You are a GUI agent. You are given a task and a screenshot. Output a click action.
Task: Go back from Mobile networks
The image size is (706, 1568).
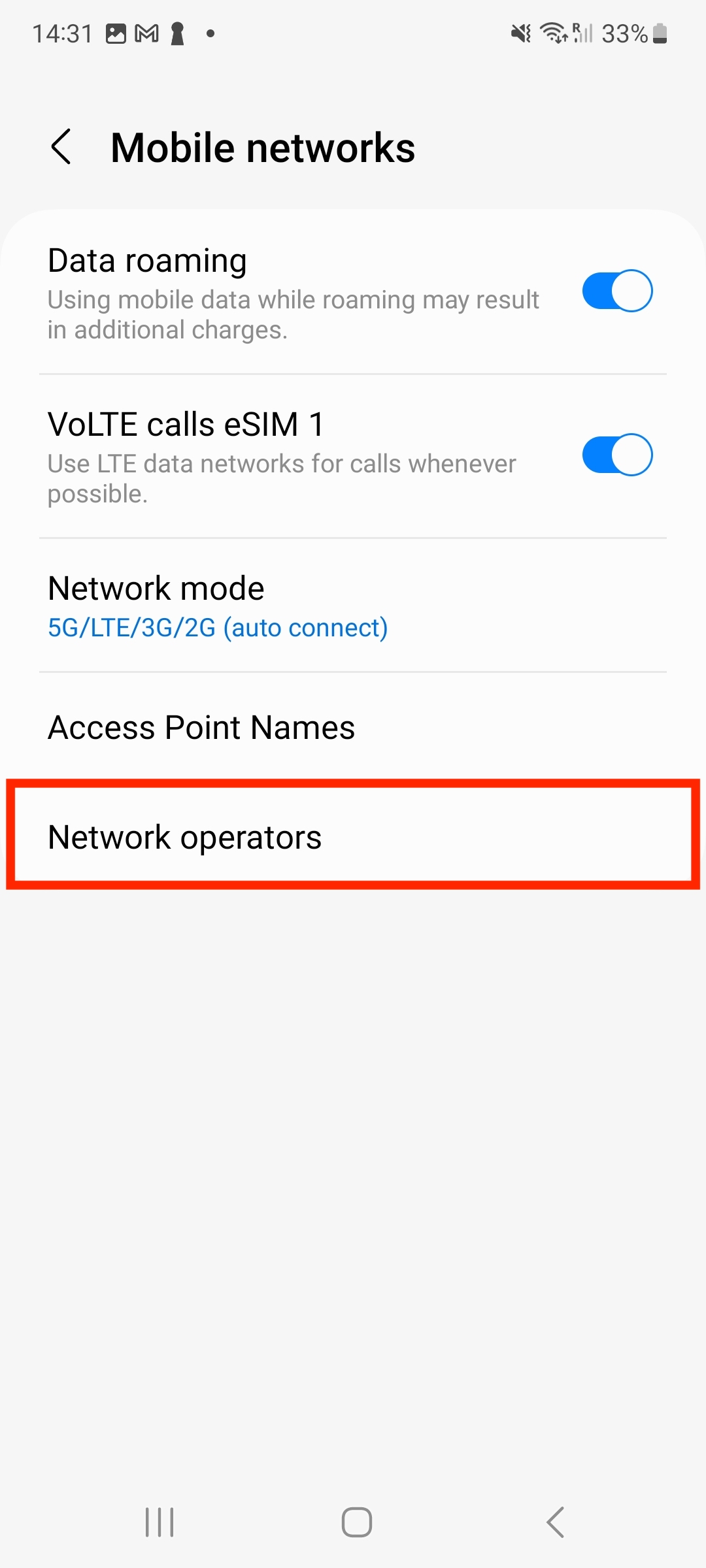click(x=61, y=147)
